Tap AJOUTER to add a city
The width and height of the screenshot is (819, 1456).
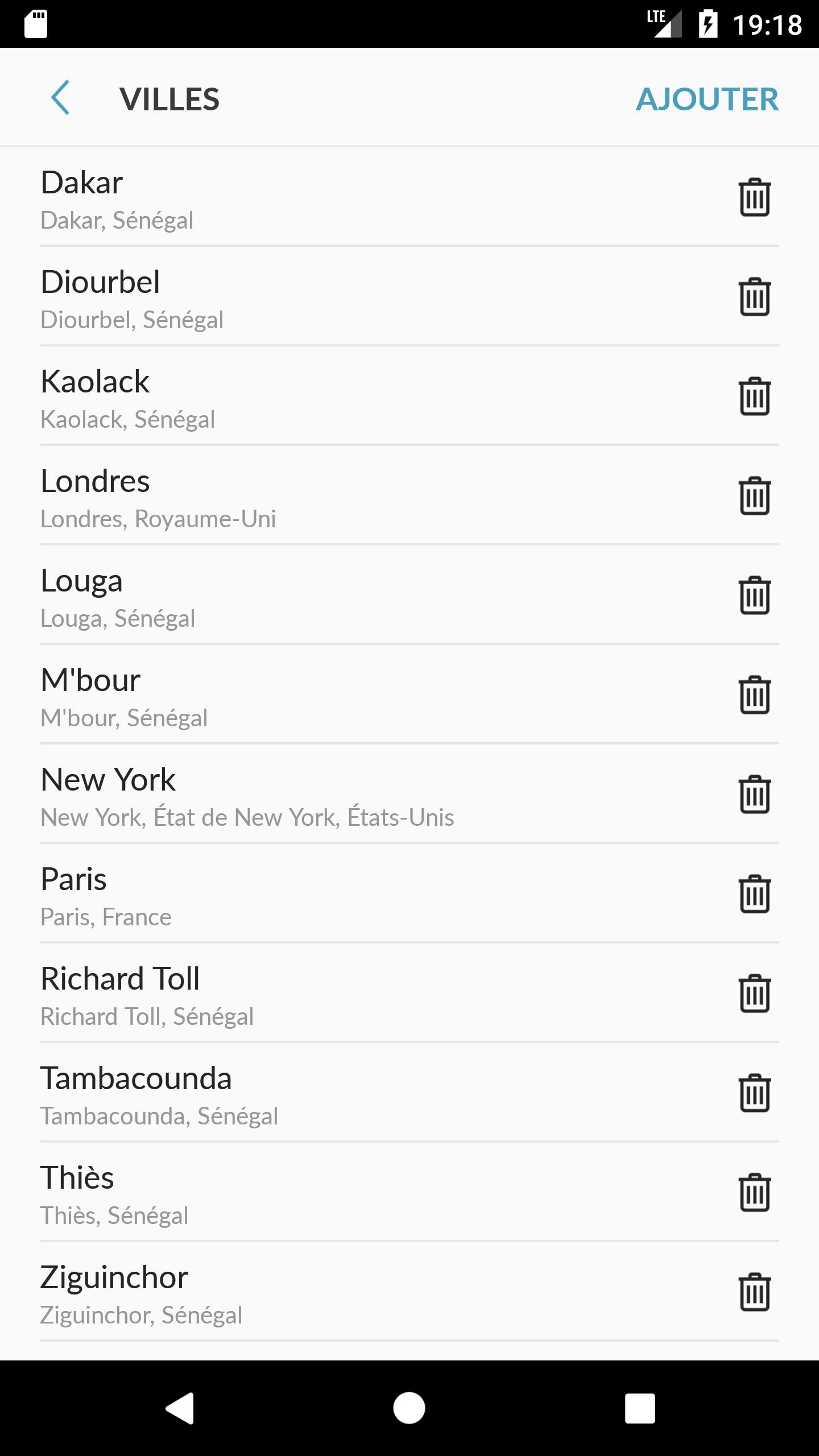(707, 99)
